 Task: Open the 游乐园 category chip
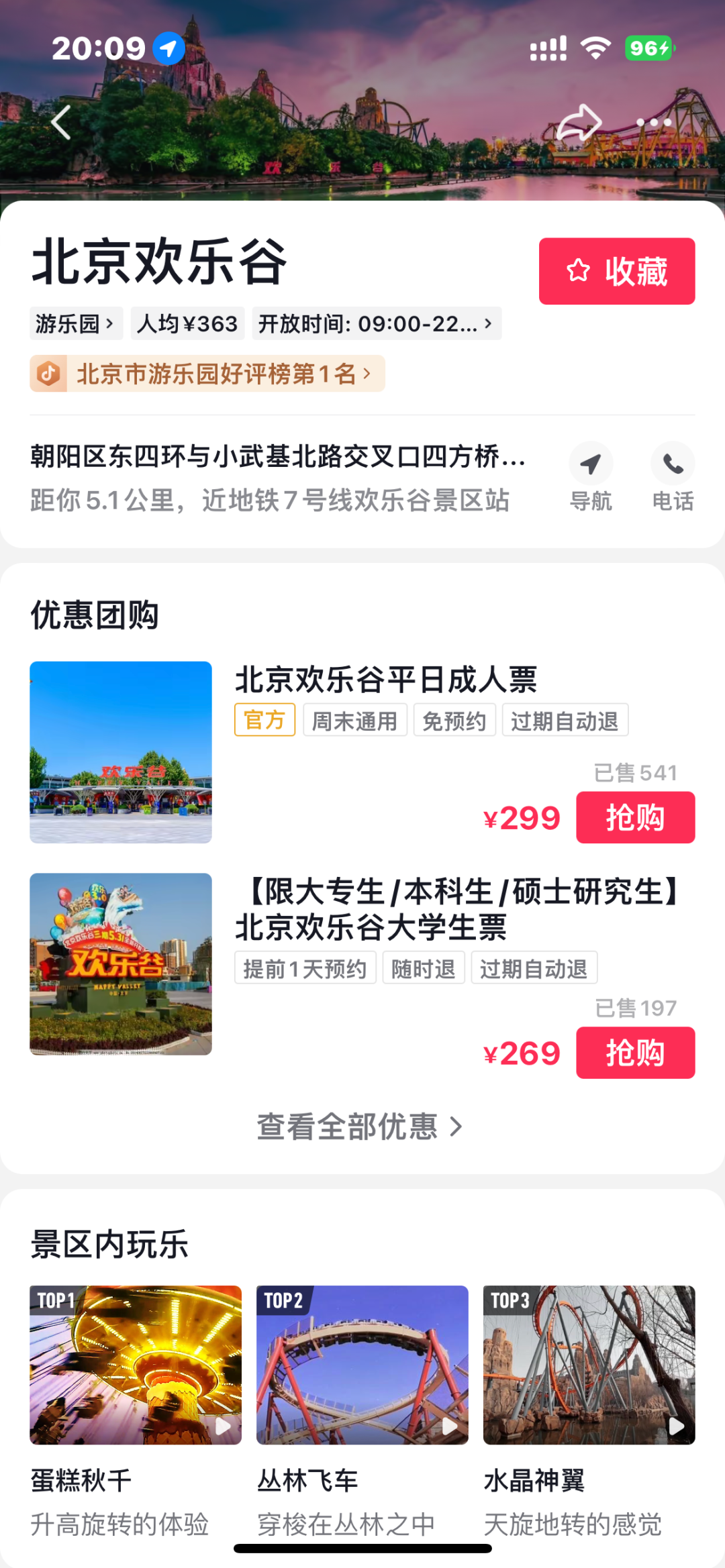75,324
